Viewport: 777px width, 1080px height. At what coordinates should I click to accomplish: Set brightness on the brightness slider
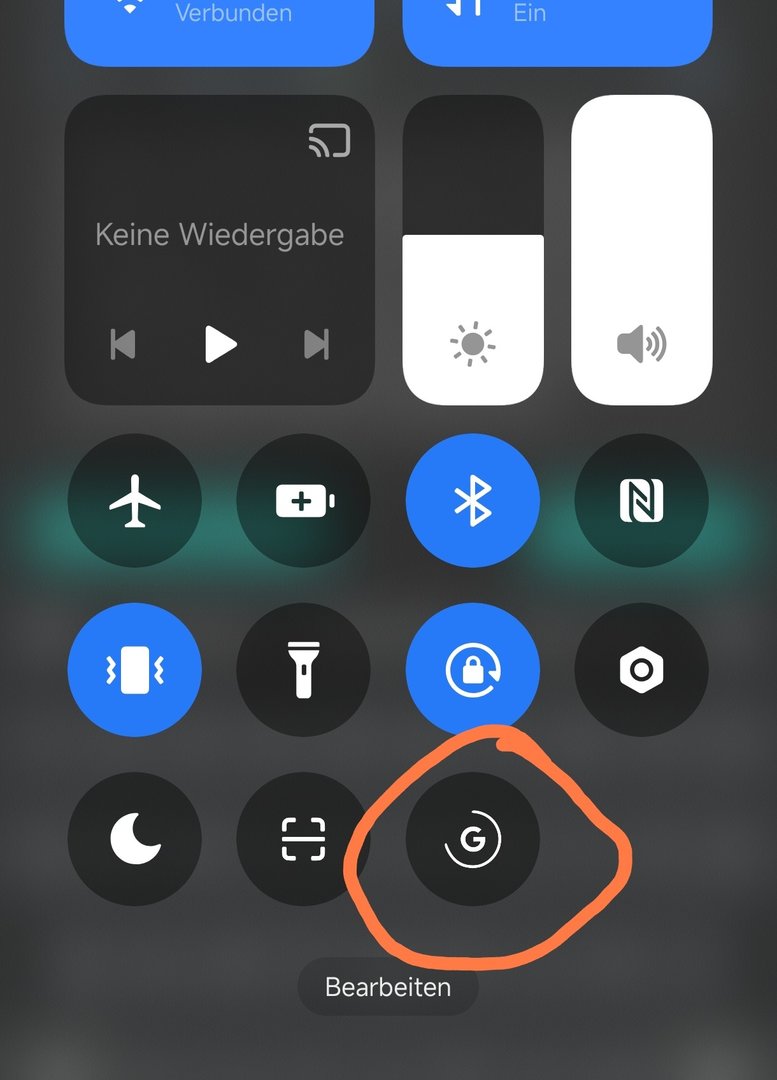click(x=473, y=250)
